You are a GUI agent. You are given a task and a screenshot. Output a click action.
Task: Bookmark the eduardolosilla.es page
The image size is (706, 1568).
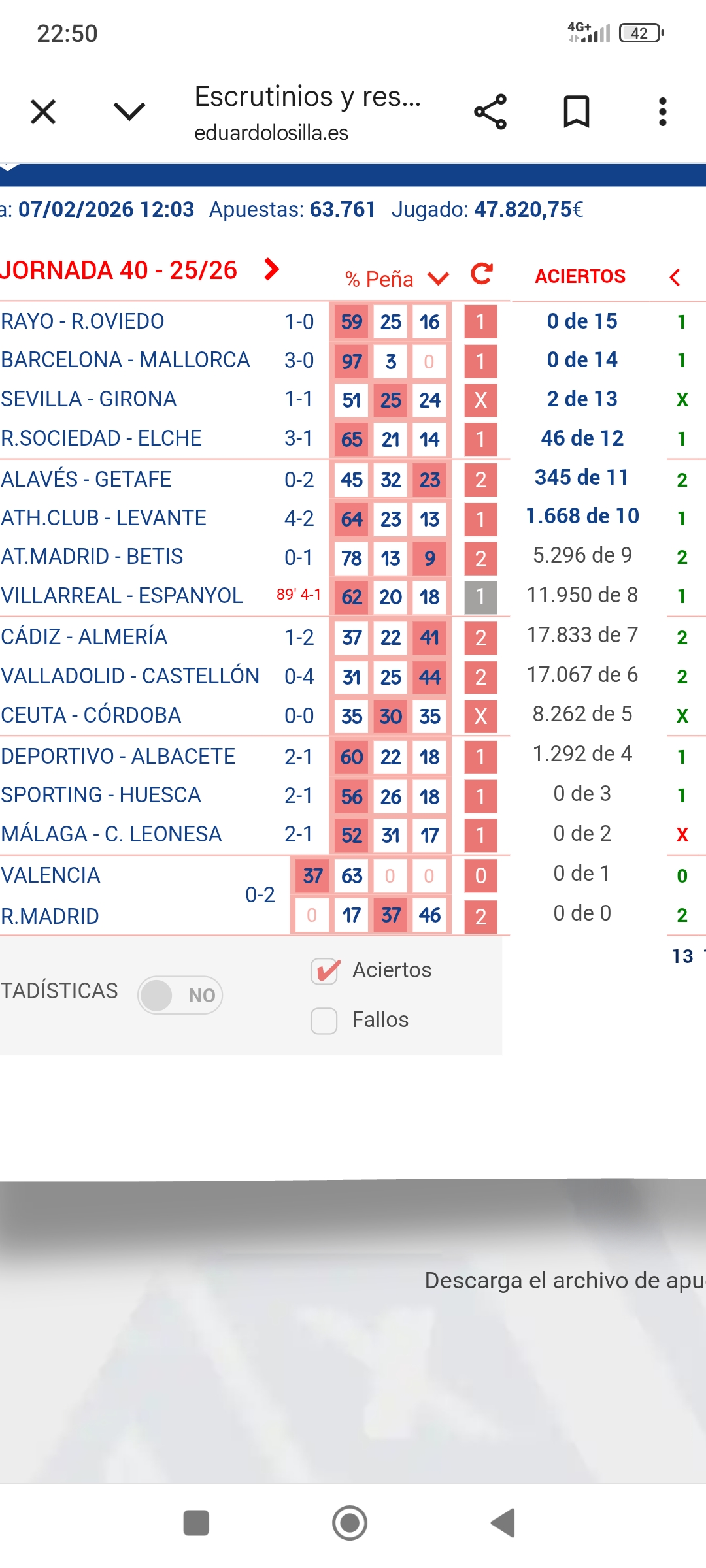point(576,112)
